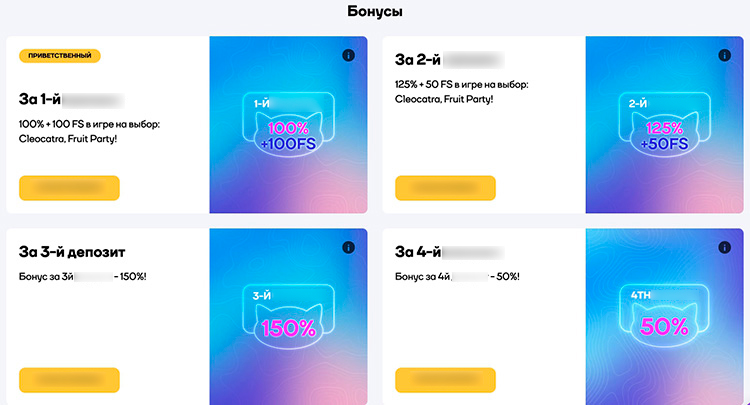Screen dimensions: 750x405
Task: Open info icon on the 100% +100FS bonus
Action: point(347,55)
